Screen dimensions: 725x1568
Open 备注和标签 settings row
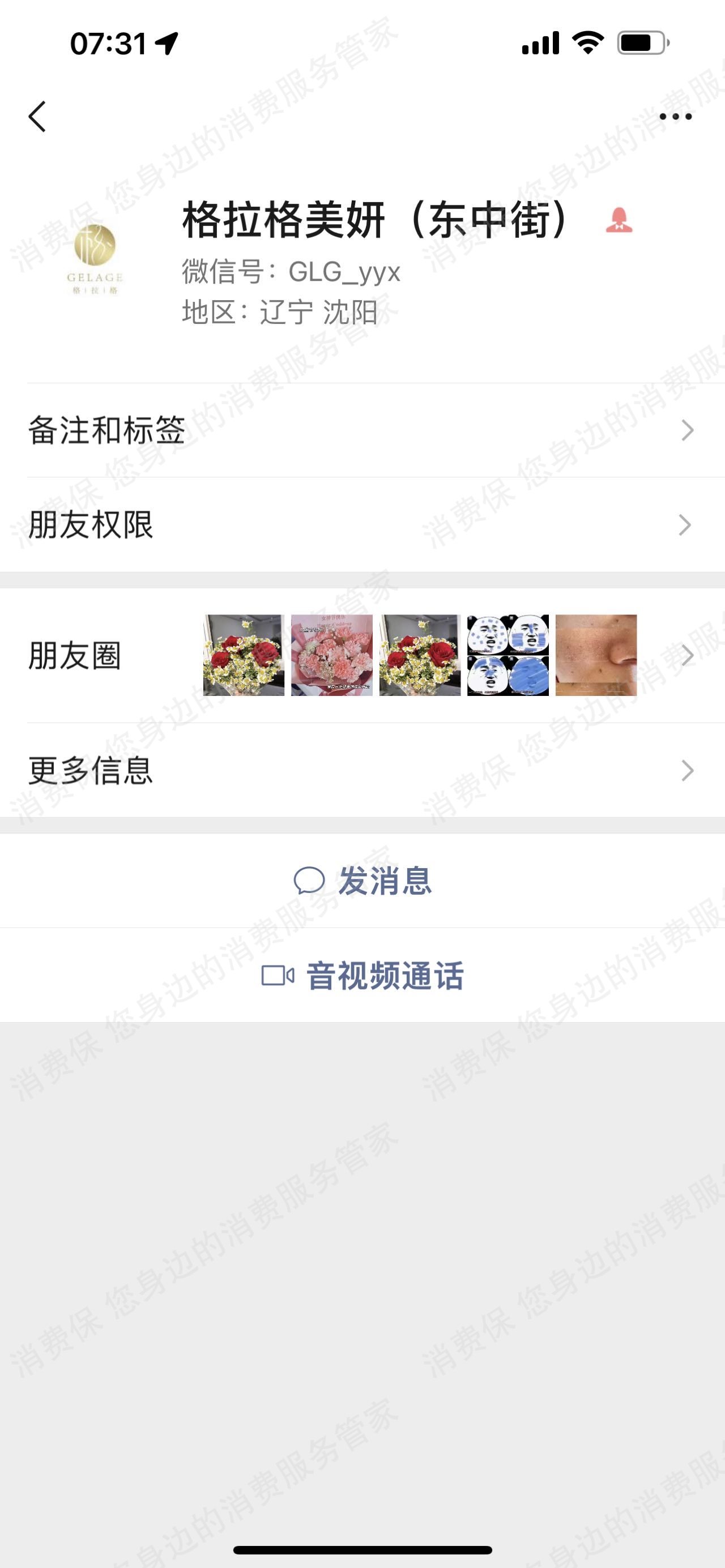tap(362, 430)
